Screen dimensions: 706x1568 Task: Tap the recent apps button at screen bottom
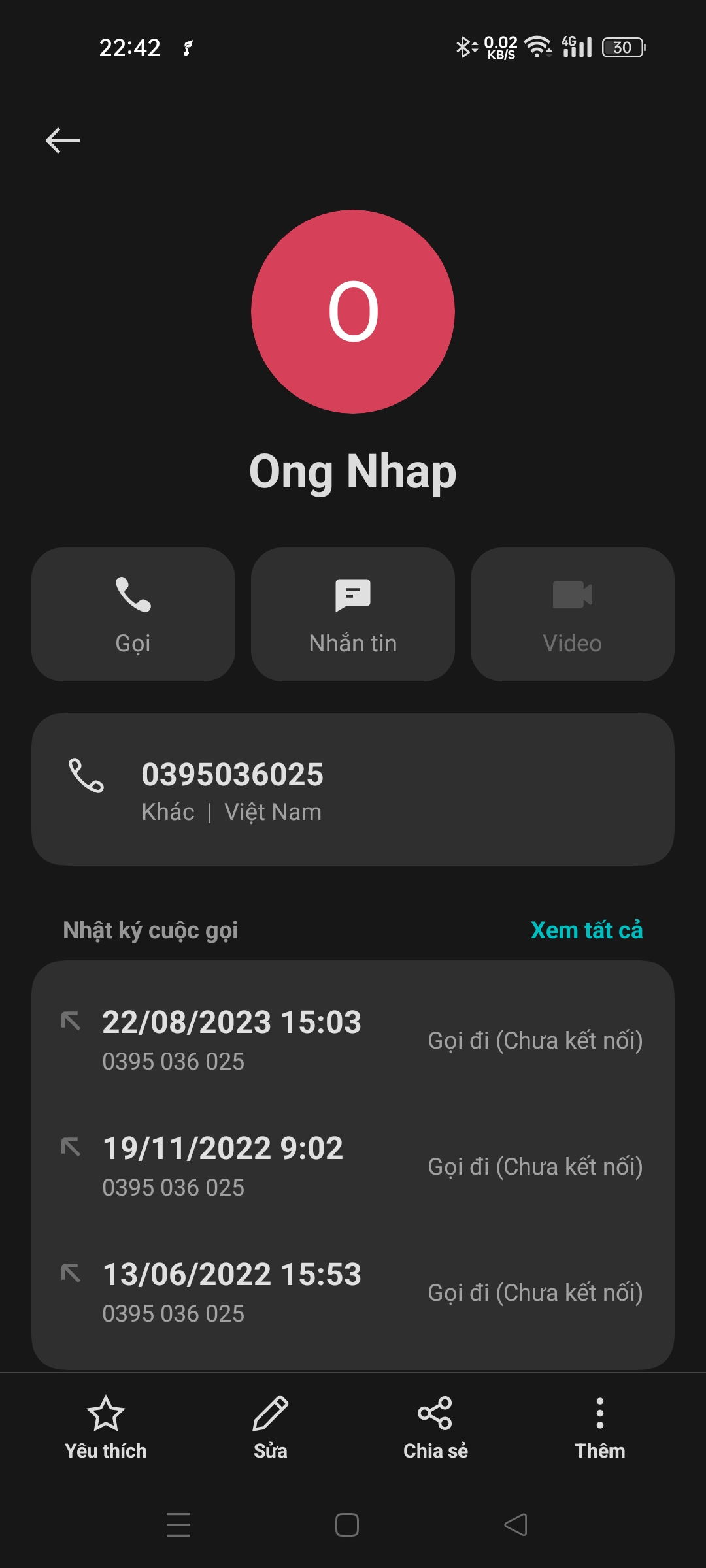177,1525
